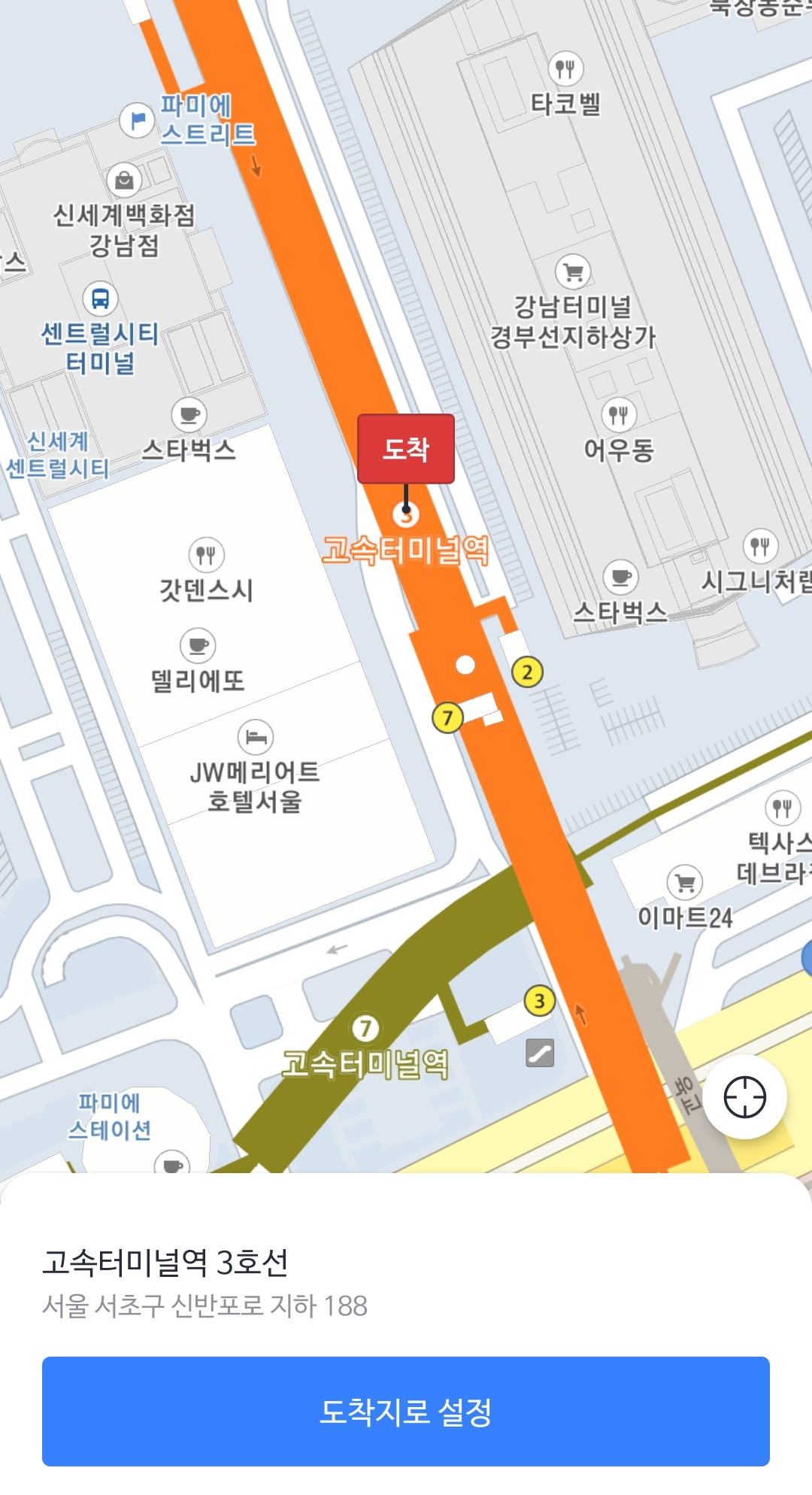Select the 텍사스 데브라 restaurant icon
812x1495 pixels.
click(782, 808)
